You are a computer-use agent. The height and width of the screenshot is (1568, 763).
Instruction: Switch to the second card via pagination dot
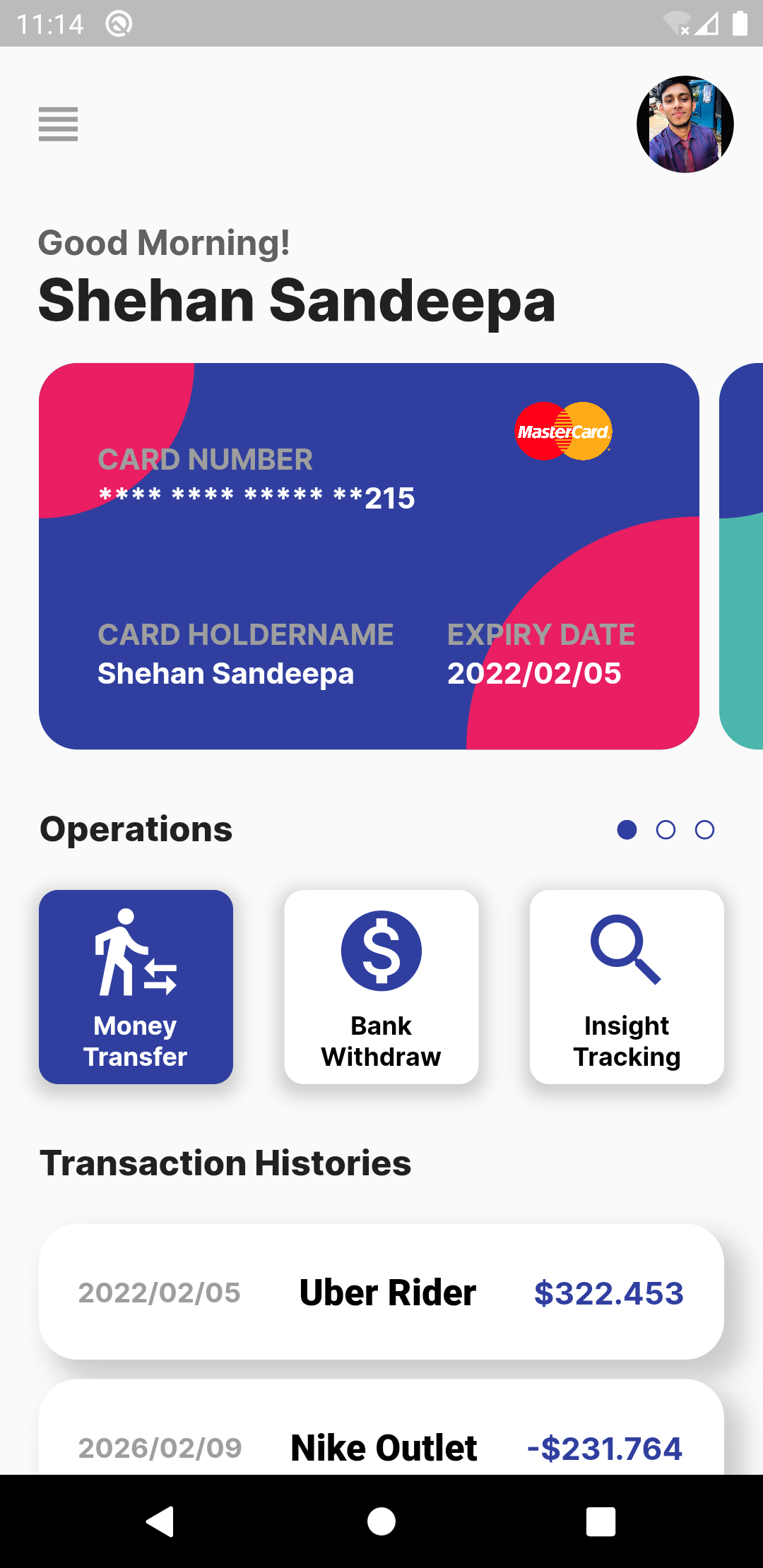666,831
